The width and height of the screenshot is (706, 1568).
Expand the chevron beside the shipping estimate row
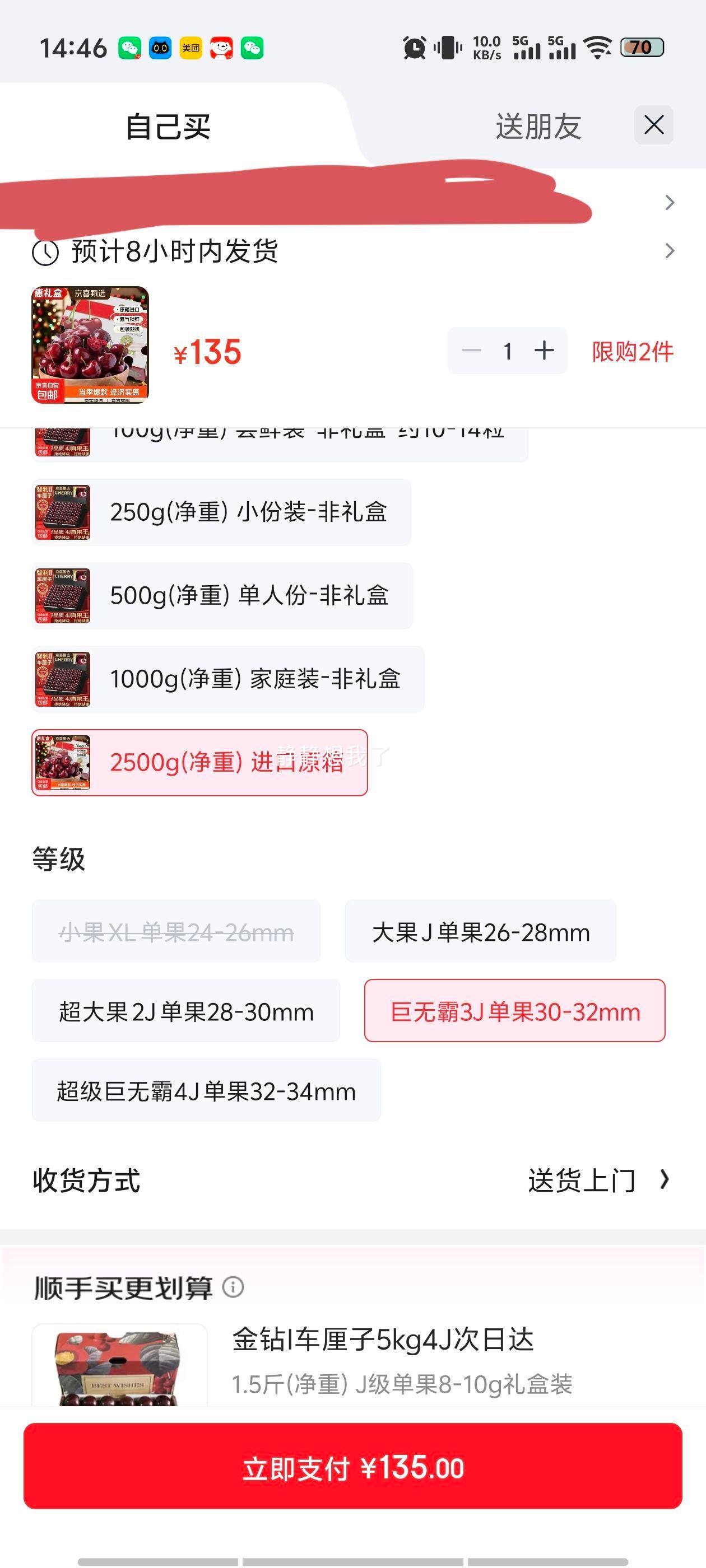[671, 251]
